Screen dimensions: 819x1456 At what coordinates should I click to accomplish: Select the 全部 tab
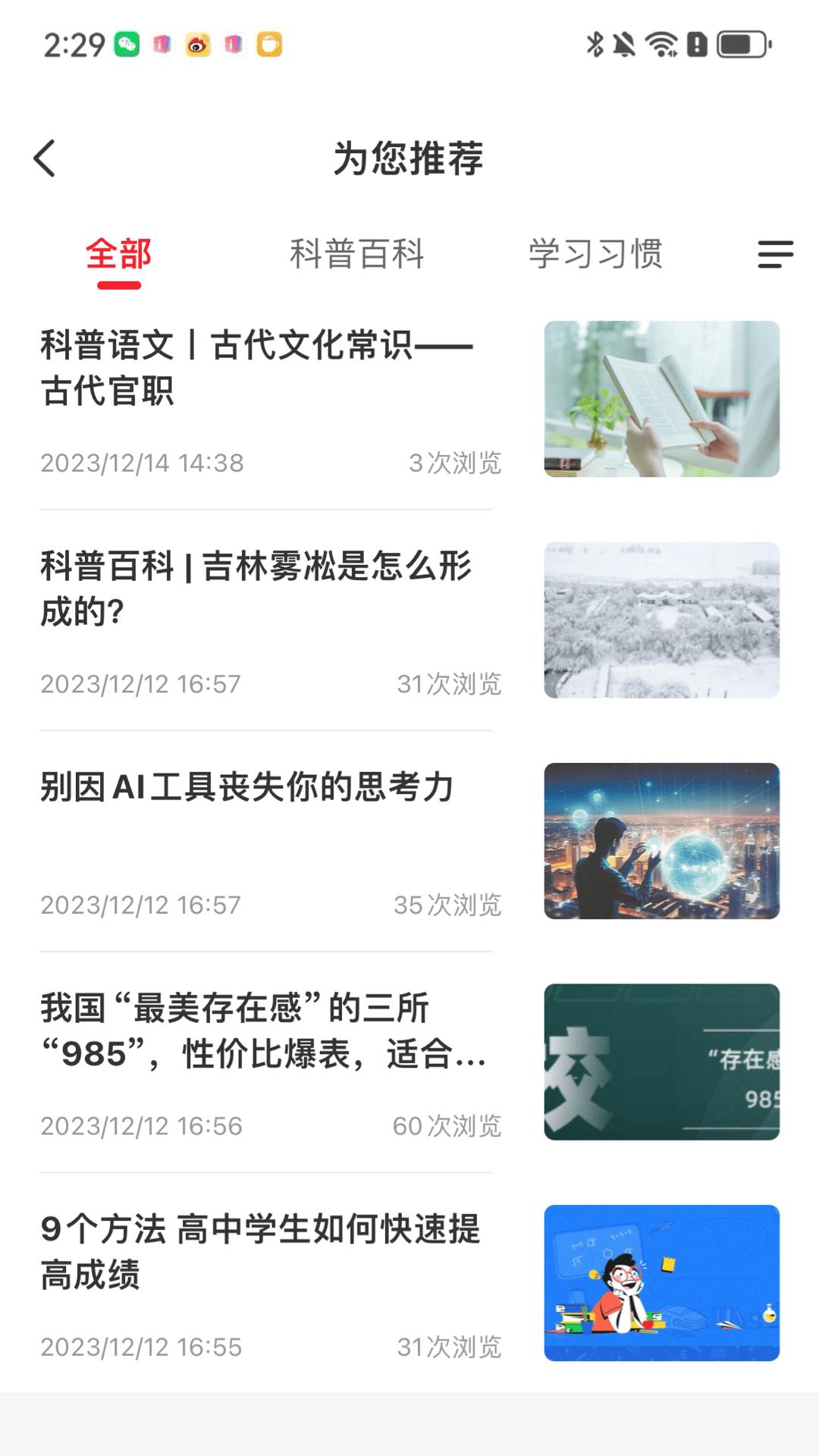pos(119,254)
